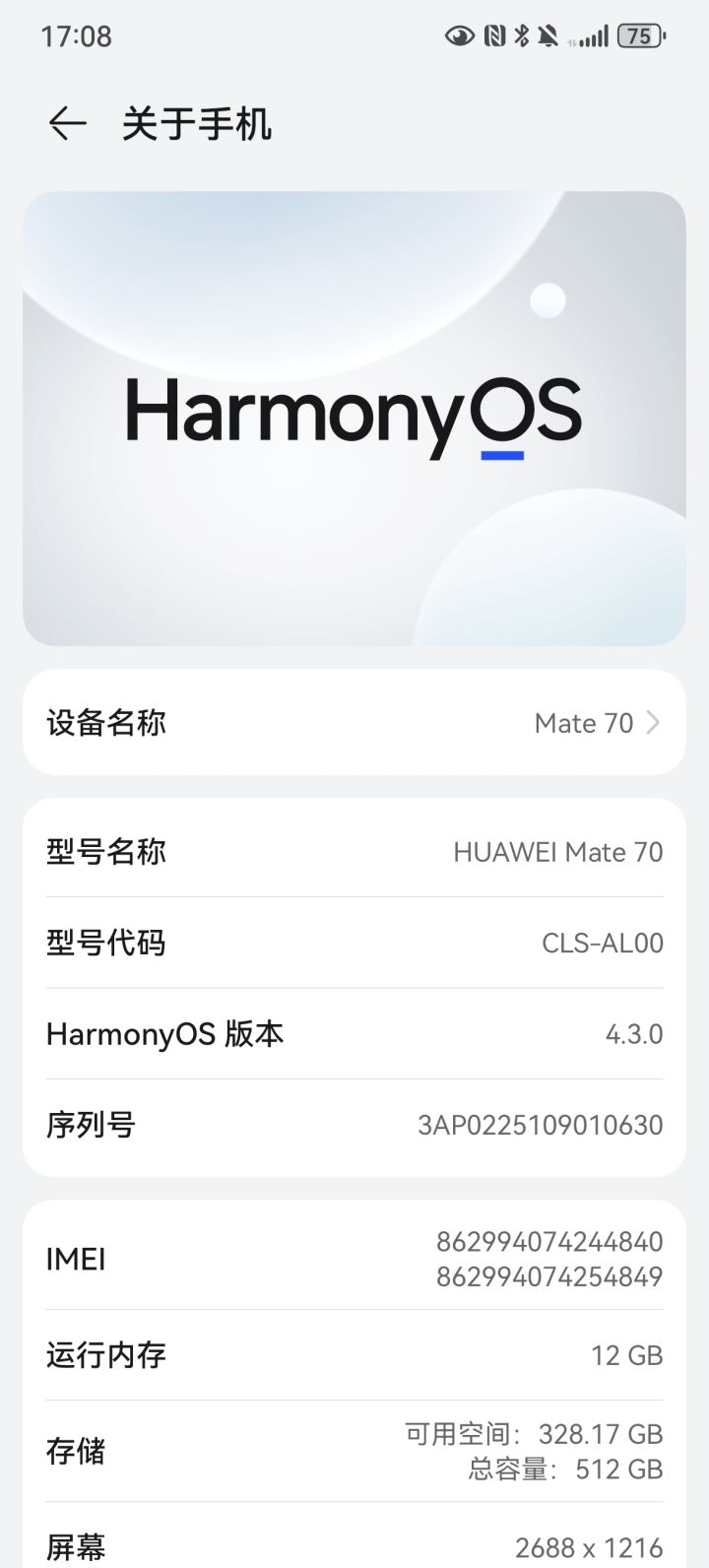709x1568 pixels.
Task: Tap the back arrow icon
Action: (x=67, y=123)
